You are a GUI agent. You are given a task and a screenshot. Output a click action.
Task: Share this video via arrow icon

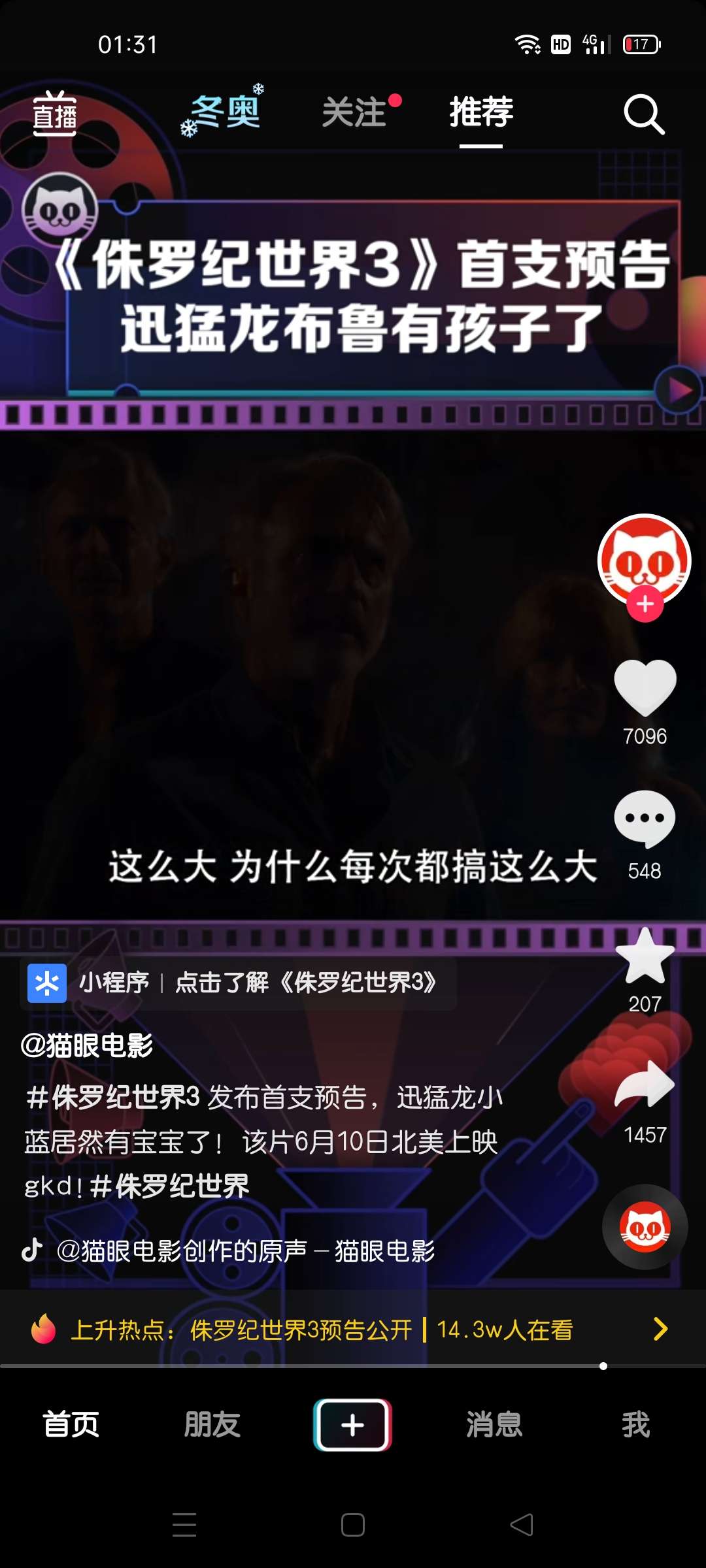coord(645,1084)
